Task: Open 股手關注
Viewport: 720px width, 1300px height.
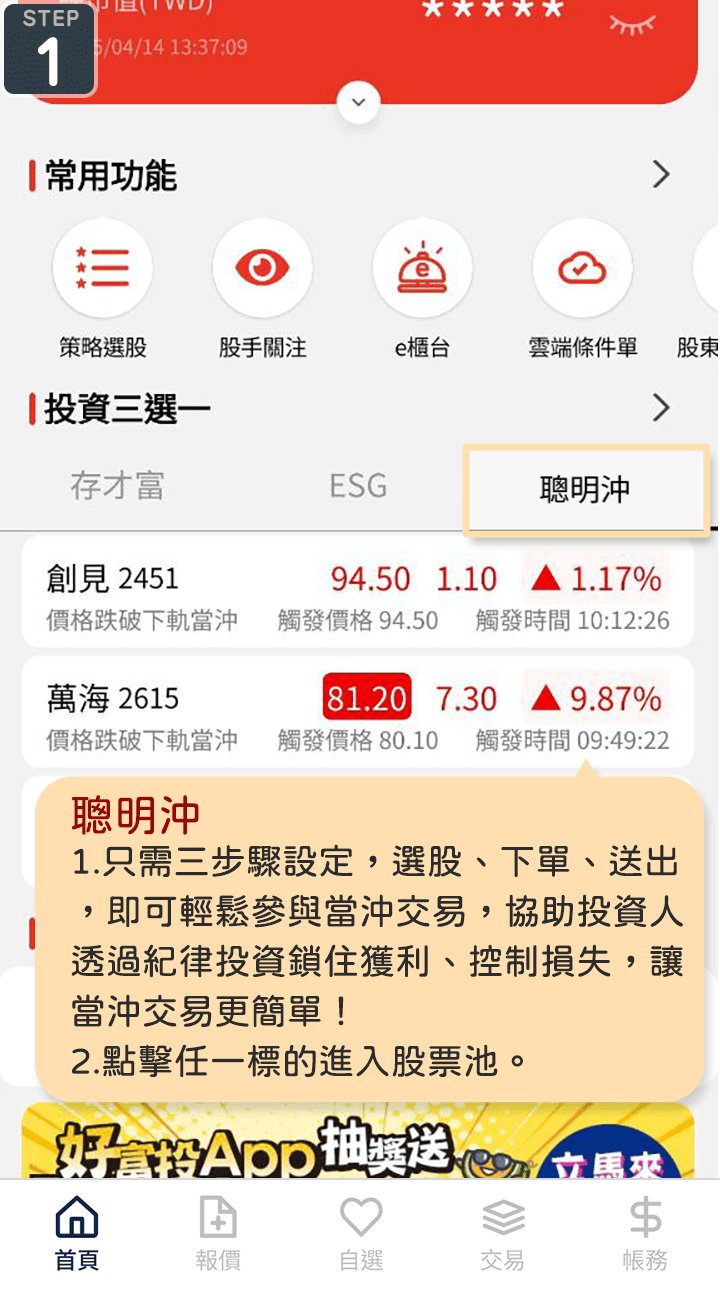Action: click(x=262, y=269)
